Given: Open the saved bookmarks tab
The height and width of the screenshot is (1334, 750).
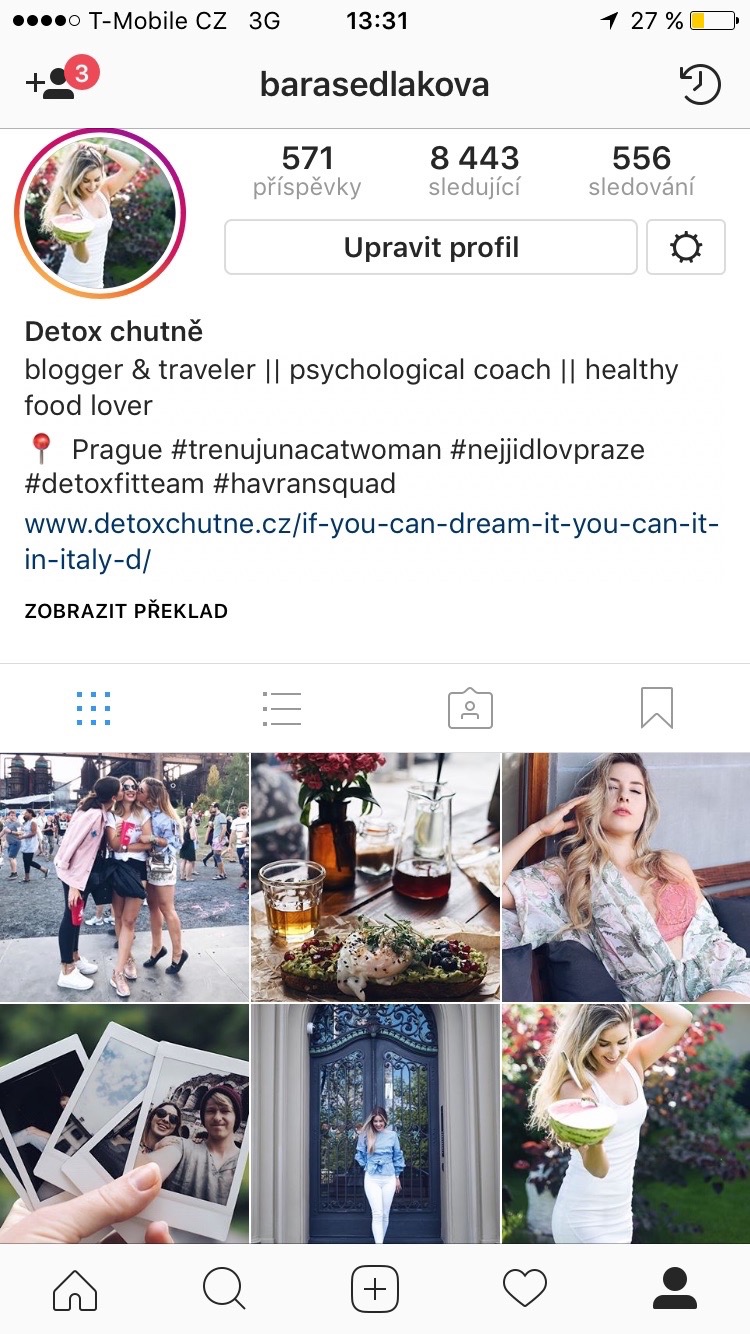Looking at the screenshot, I should pos(657,708).
